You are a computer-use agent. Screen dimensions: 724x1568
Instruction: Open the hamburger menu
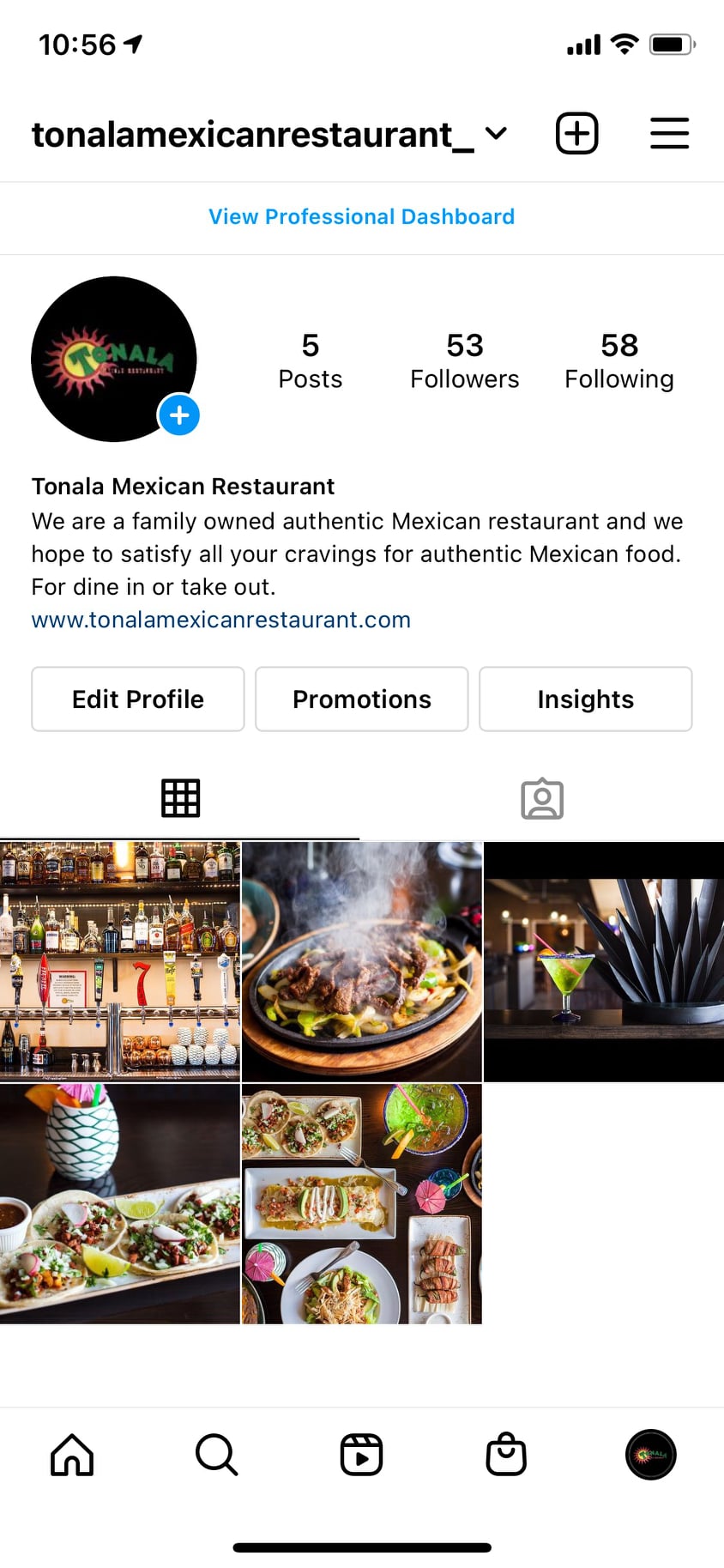coord(669,134)
